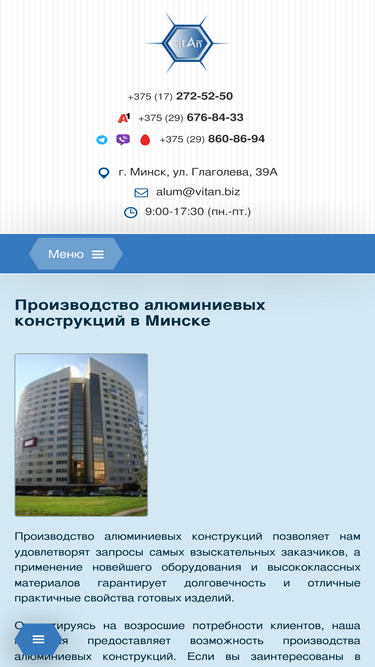Enlarge the building photo
Image resolution: width=375 pixels, height=667 pixels.
point(81,435)
